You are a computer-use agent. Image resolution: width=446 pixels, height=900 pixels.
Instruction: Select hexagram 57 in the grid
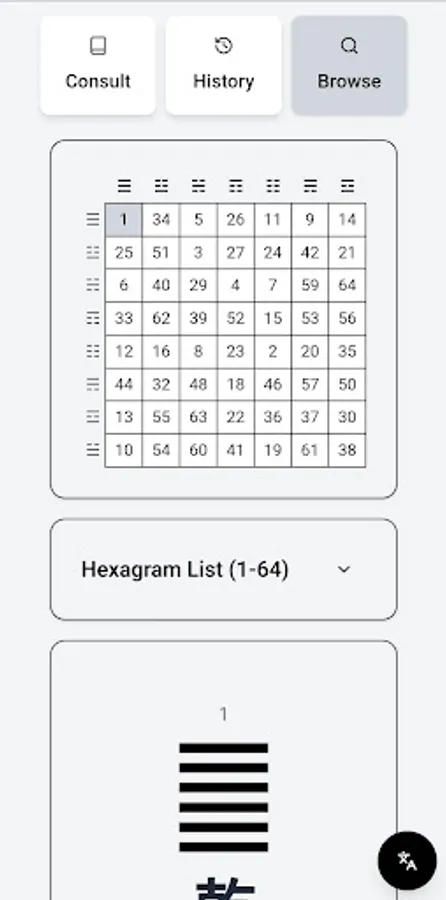[310, 385]
